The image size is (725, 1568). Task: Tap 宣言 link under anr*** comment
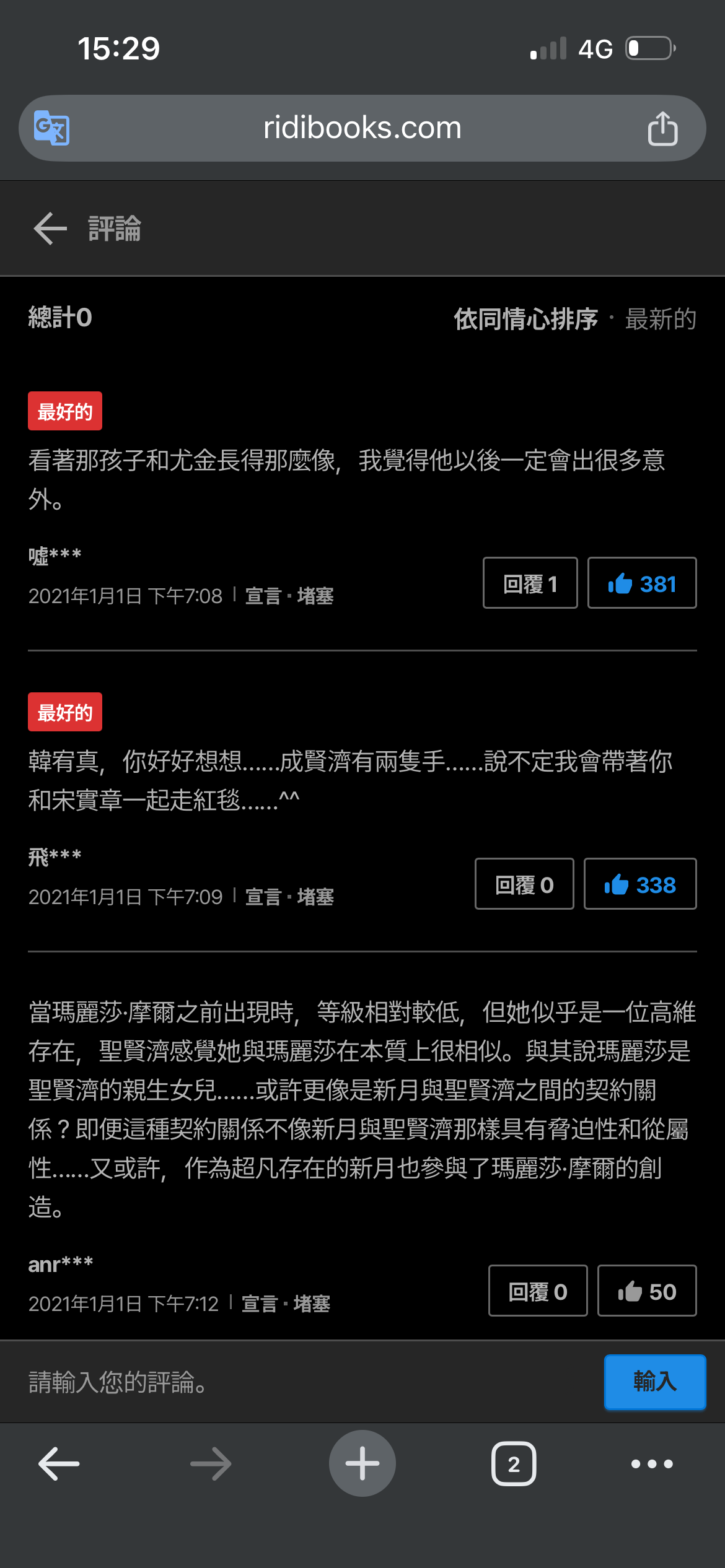tap(260, 1304)
